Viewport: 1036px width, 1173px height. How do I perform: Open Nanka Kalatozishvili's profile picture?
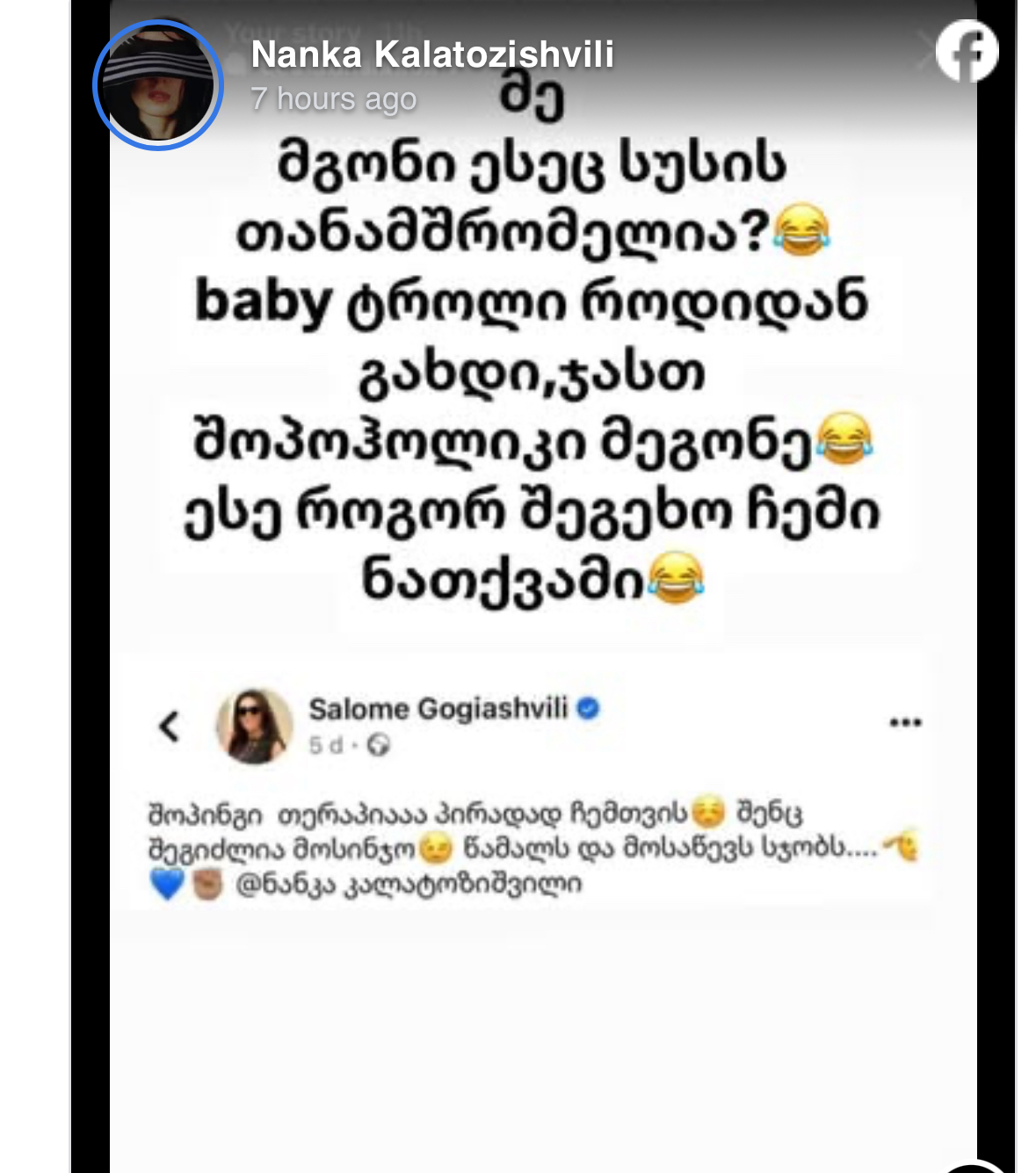pos(158,85)
